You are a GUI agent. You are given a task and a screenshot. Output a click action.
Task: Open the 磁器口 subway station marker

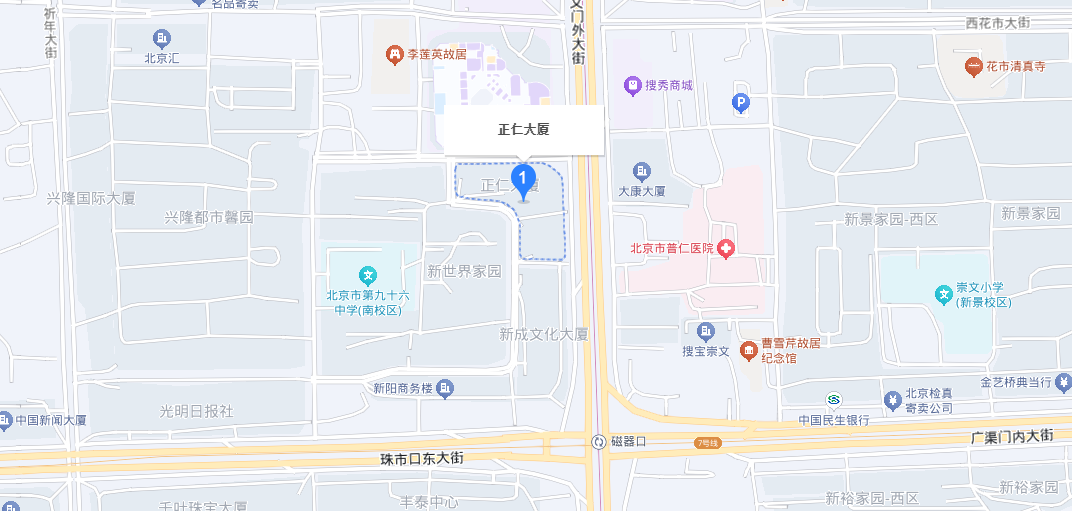click(598, 441)
